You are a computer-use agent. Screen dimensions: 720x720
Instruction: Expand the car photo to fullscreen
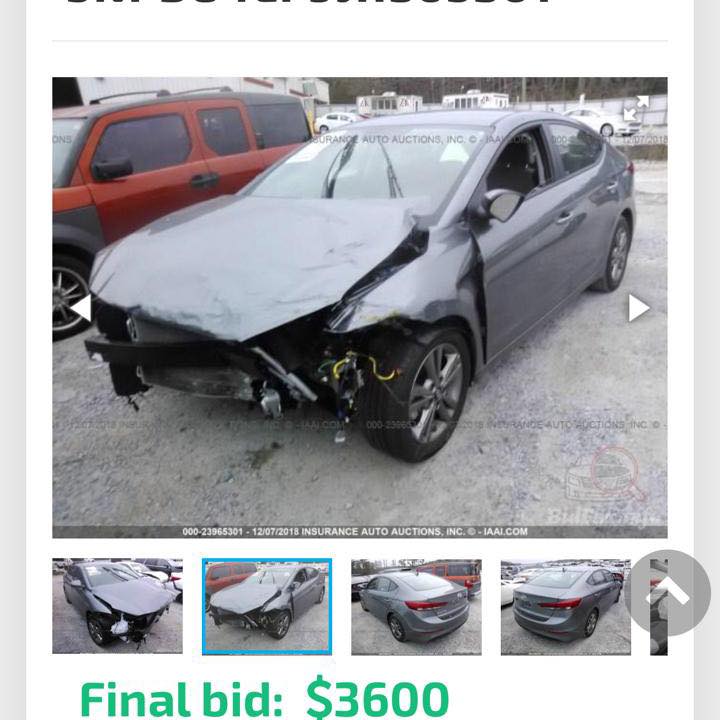coord(636,108)
